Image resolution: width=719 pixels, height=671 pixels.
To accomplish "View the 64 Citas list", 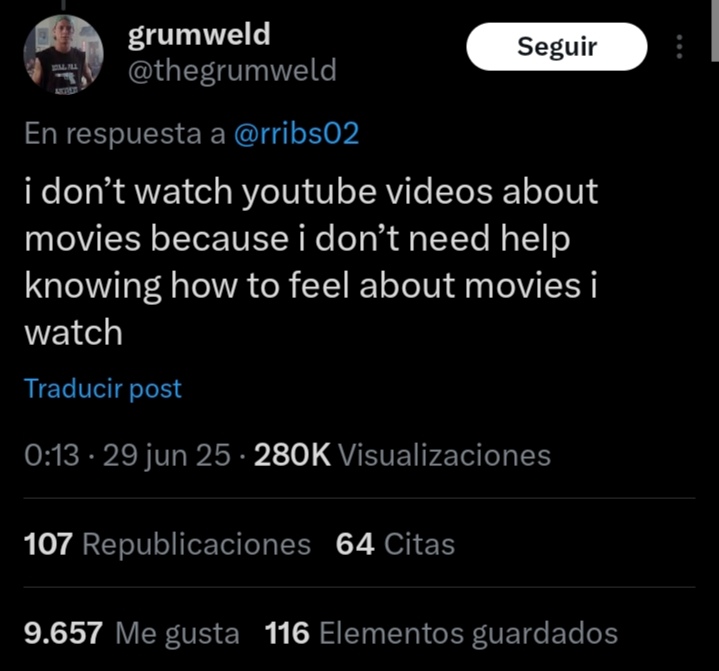I will point(396,545).
